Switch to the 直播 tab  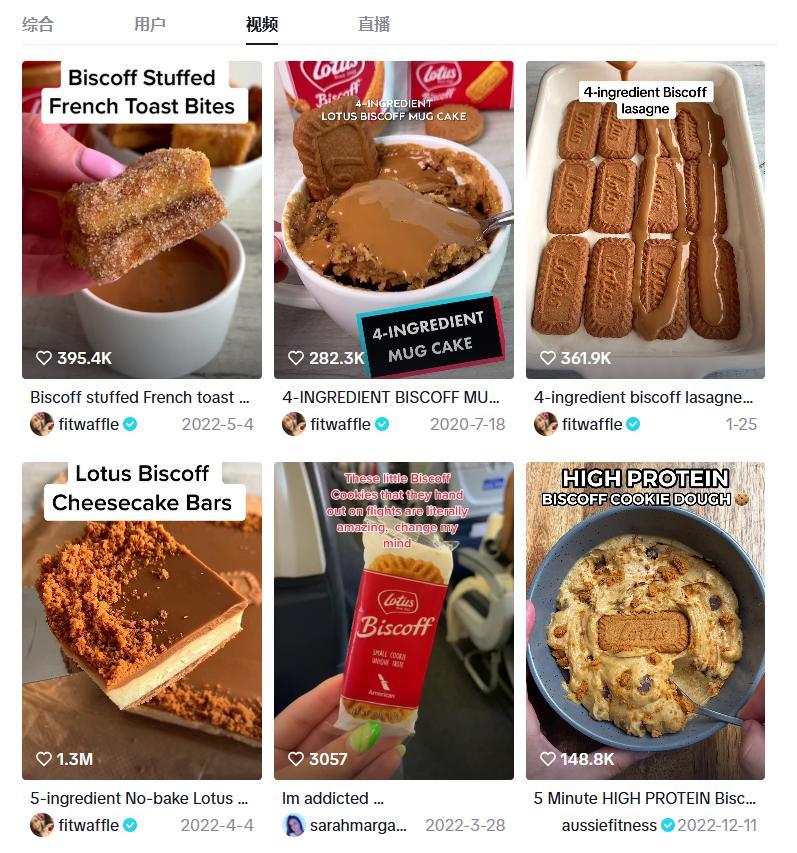tap(374, 25)
